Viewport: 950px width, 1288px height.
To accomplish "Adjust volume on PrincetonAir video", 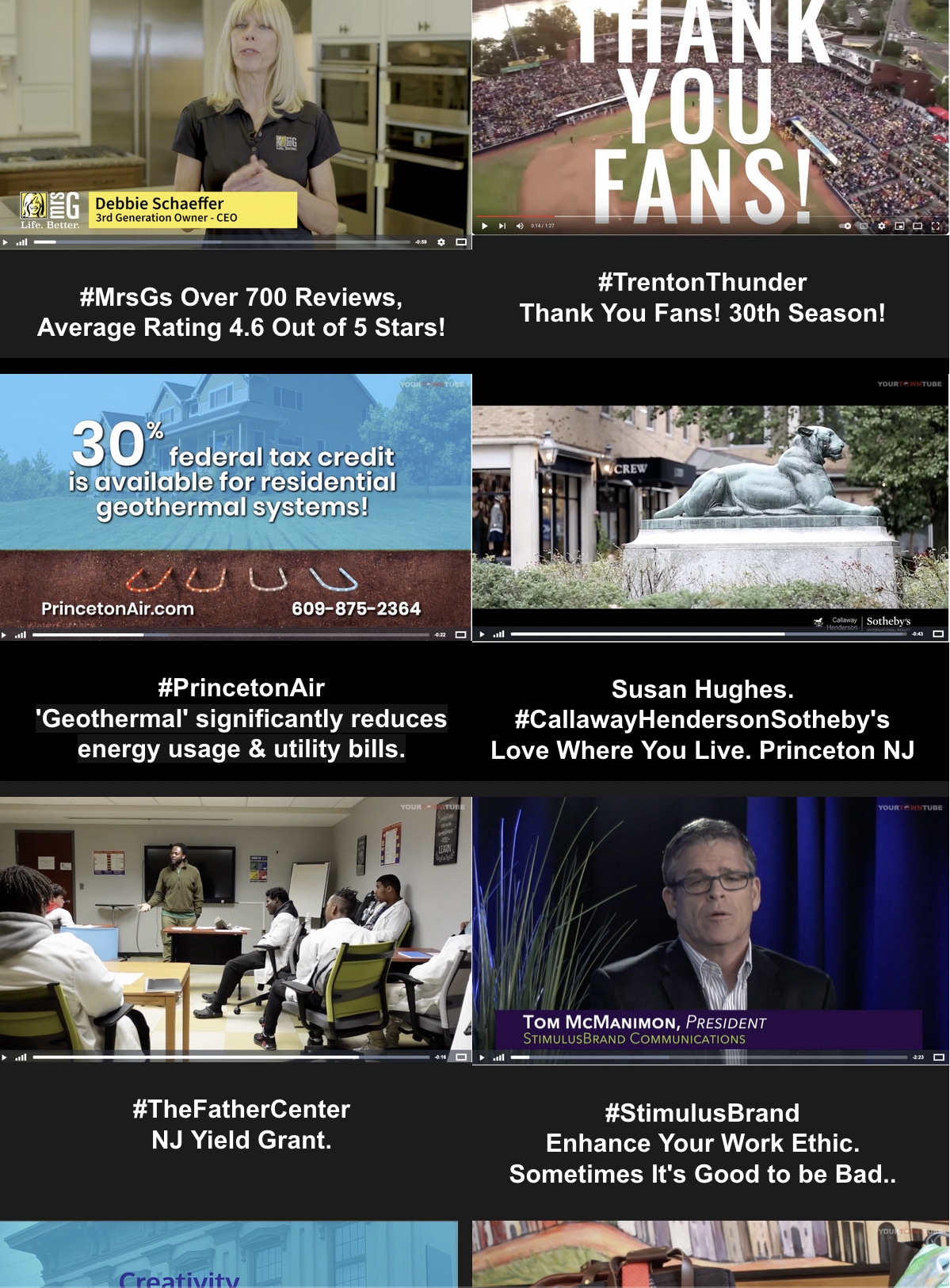I will point(21,634).
